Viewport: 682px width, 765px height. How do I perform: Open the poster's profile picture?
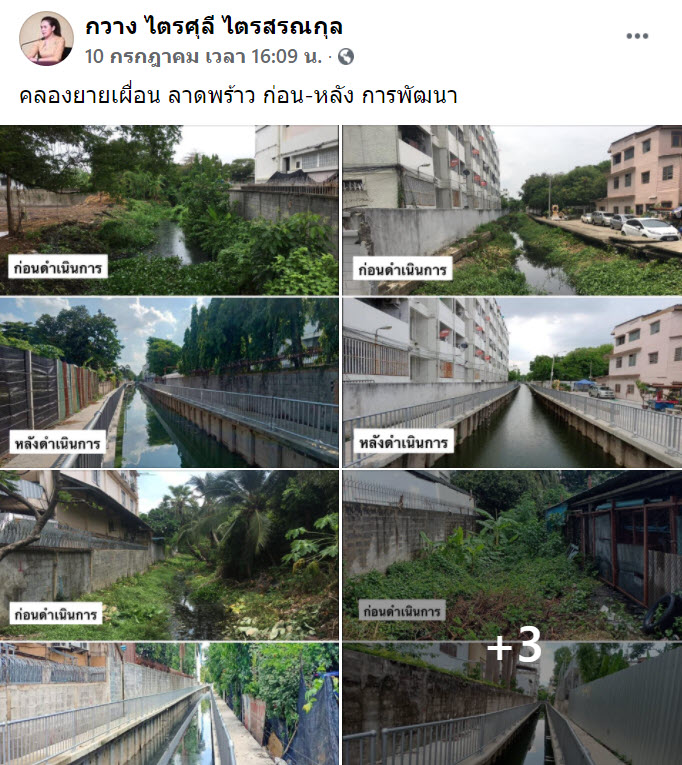point(46,38)
